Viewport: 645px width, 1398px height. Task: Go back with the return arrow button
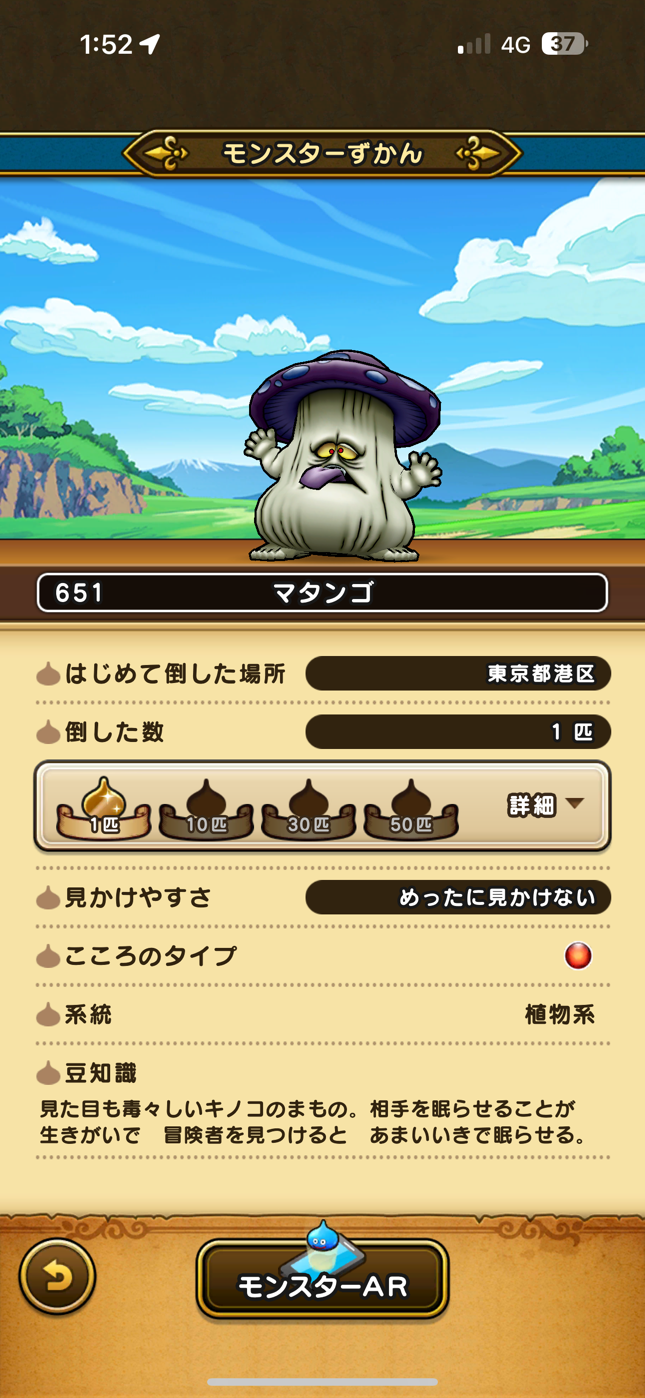pyautogui.click(x=57, y=1276)
